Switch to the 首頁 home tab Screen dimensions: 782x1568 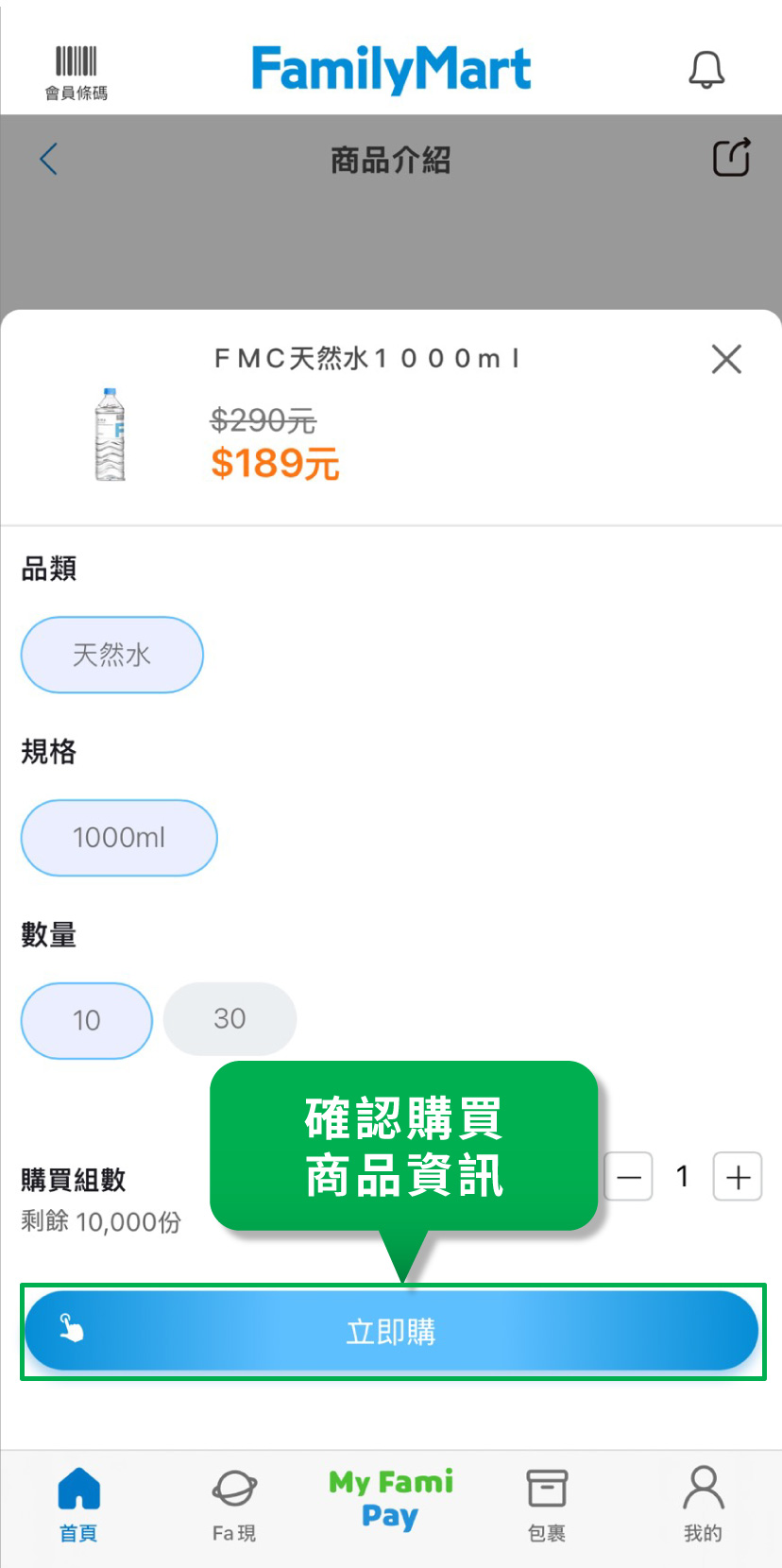click(x=78, y=1504)
